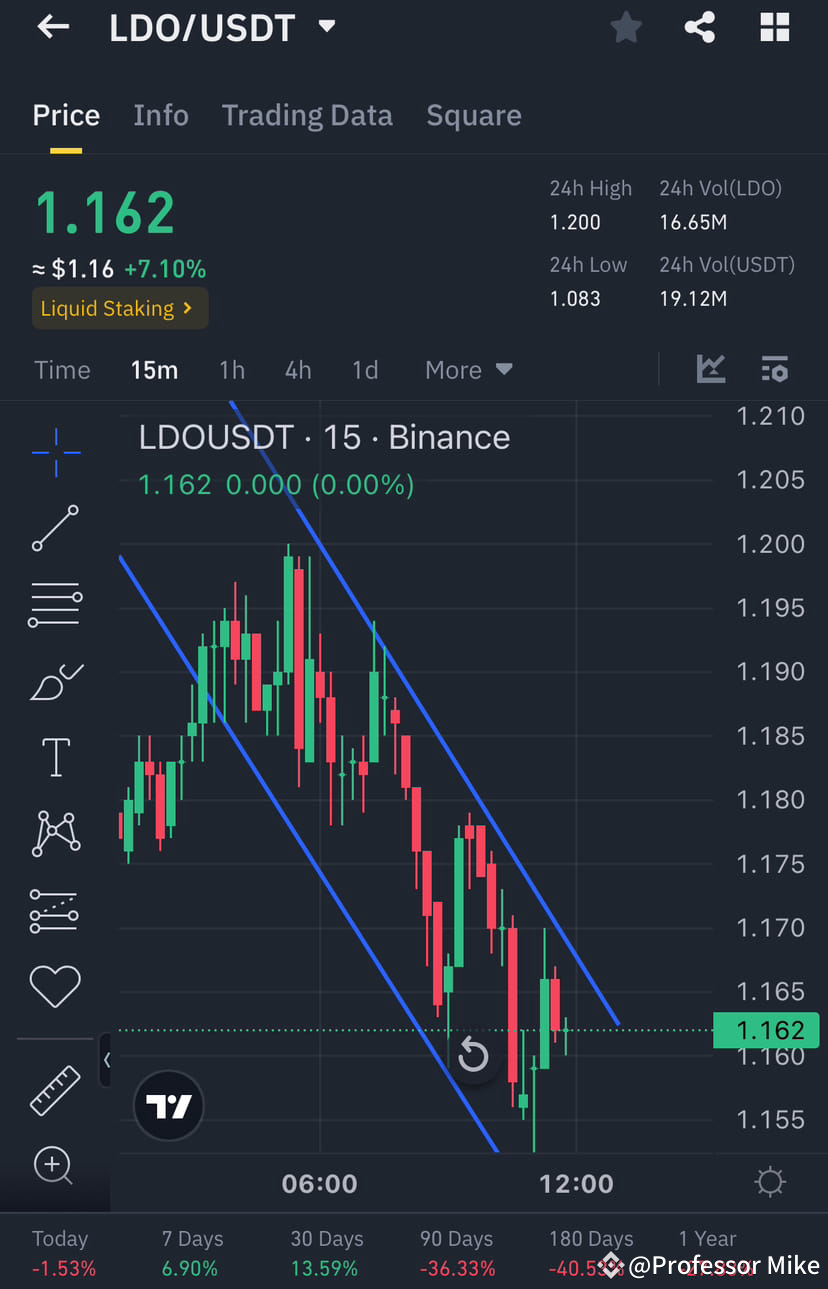Select the 1h timeframe
Viewport: 828px width, 1289px height.
[231, 369]
